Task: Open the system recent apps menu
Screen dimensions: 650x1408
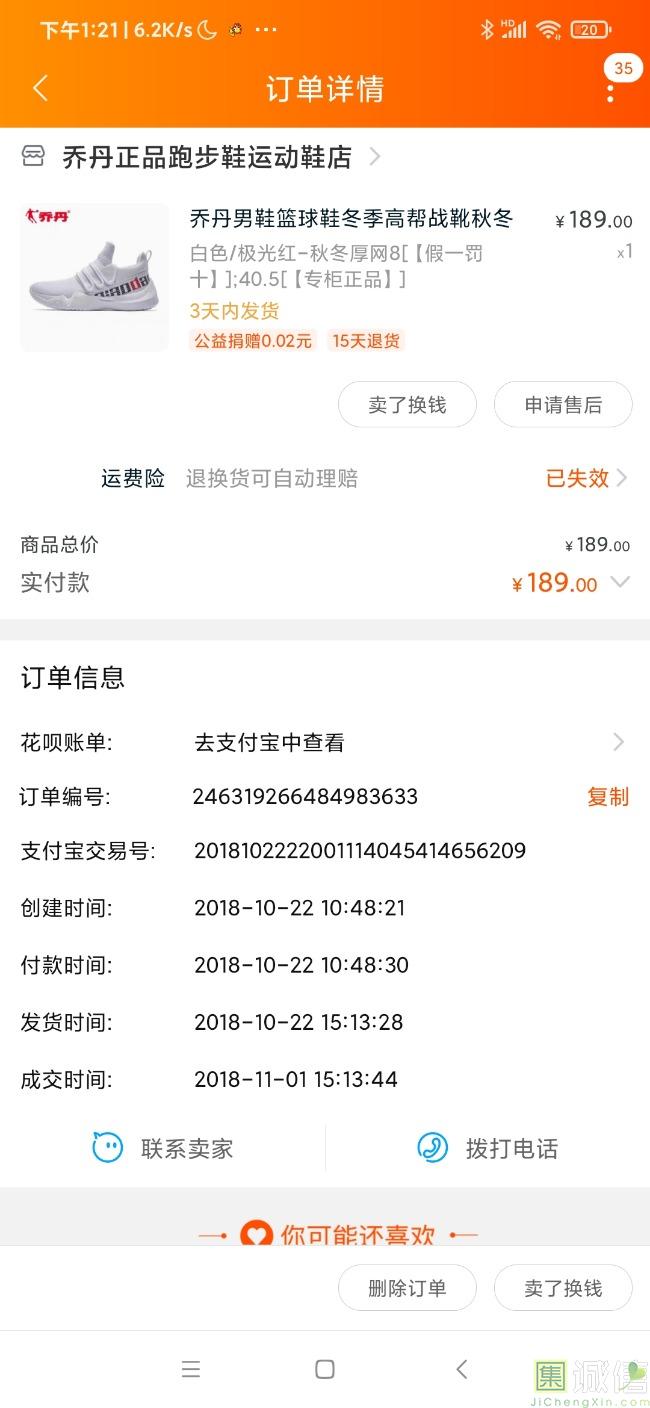Action: tap(191, 1369)
